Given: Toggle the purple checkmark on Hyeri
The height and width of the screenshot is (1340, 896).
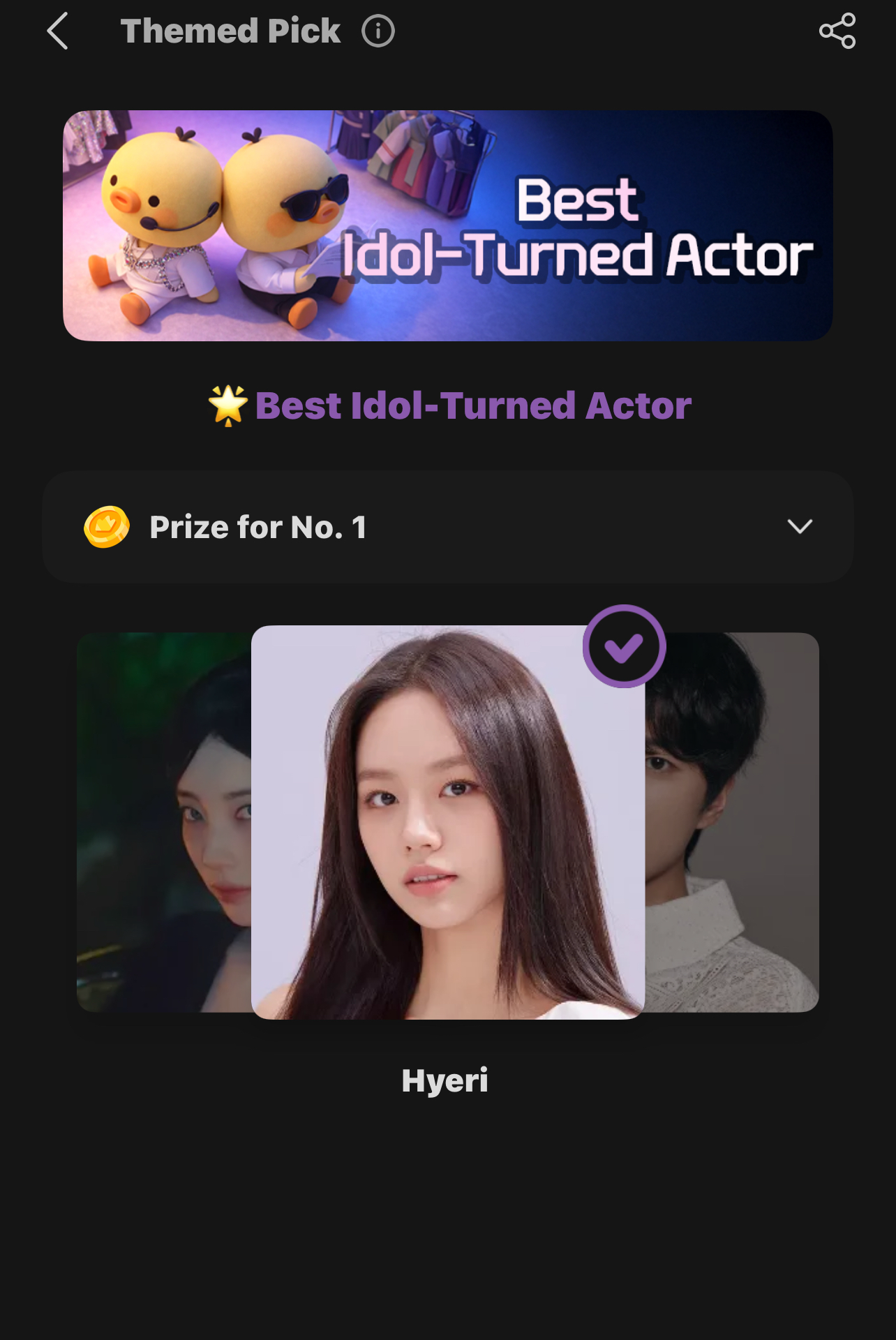Looking at the screenshot, I should (x=624, y=646).
